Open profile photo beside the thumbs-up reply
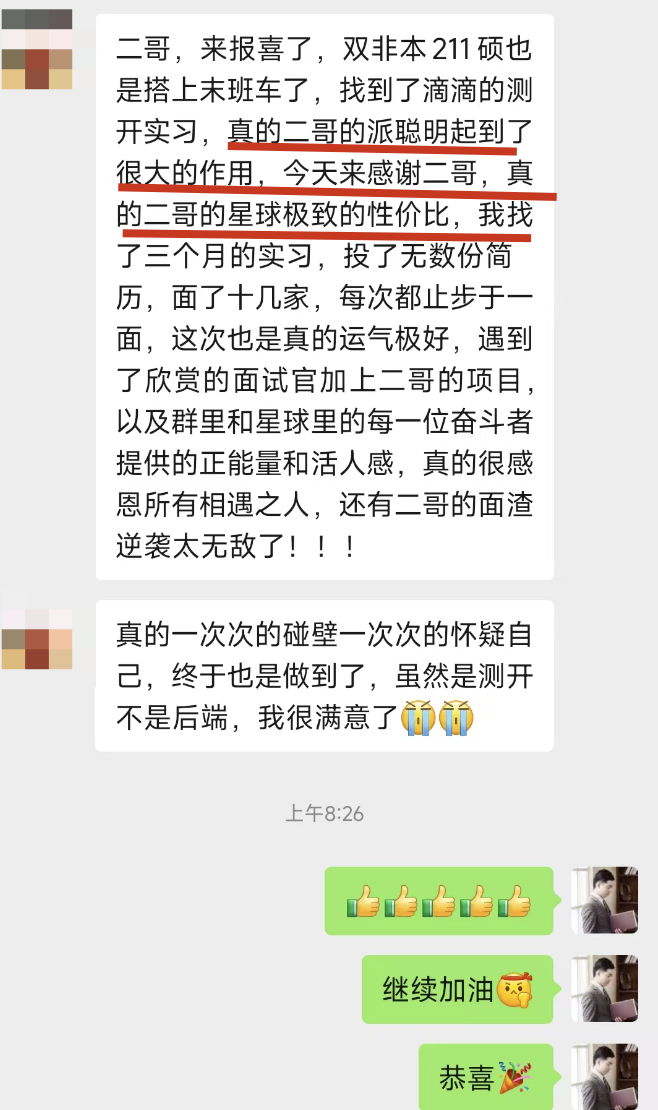The width and height of the screenshot is (658, 1110). pyautogui.click(x=604, y=900)
